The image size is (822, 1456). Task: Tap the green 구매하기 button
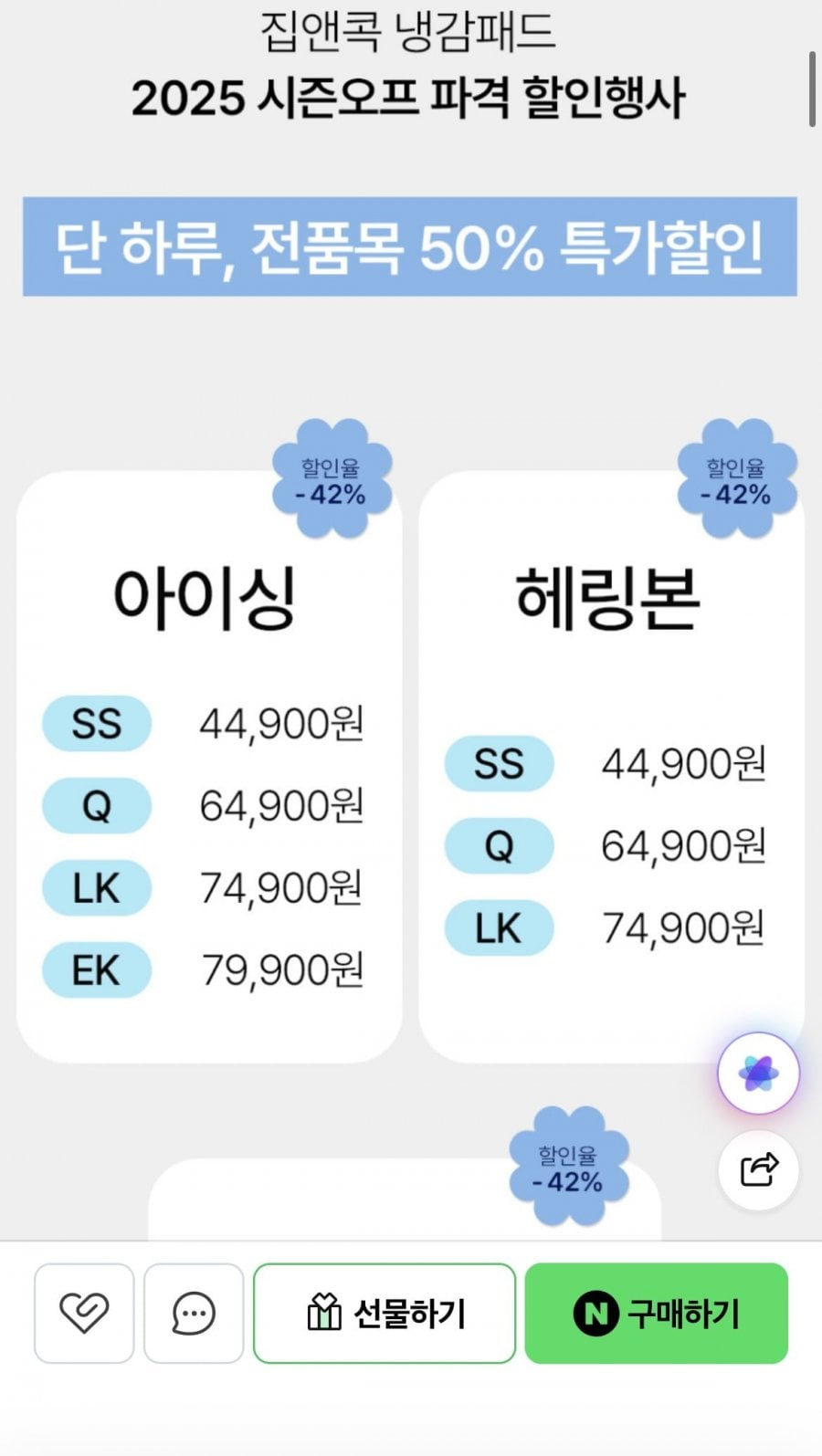click(x=656, y=1313)
